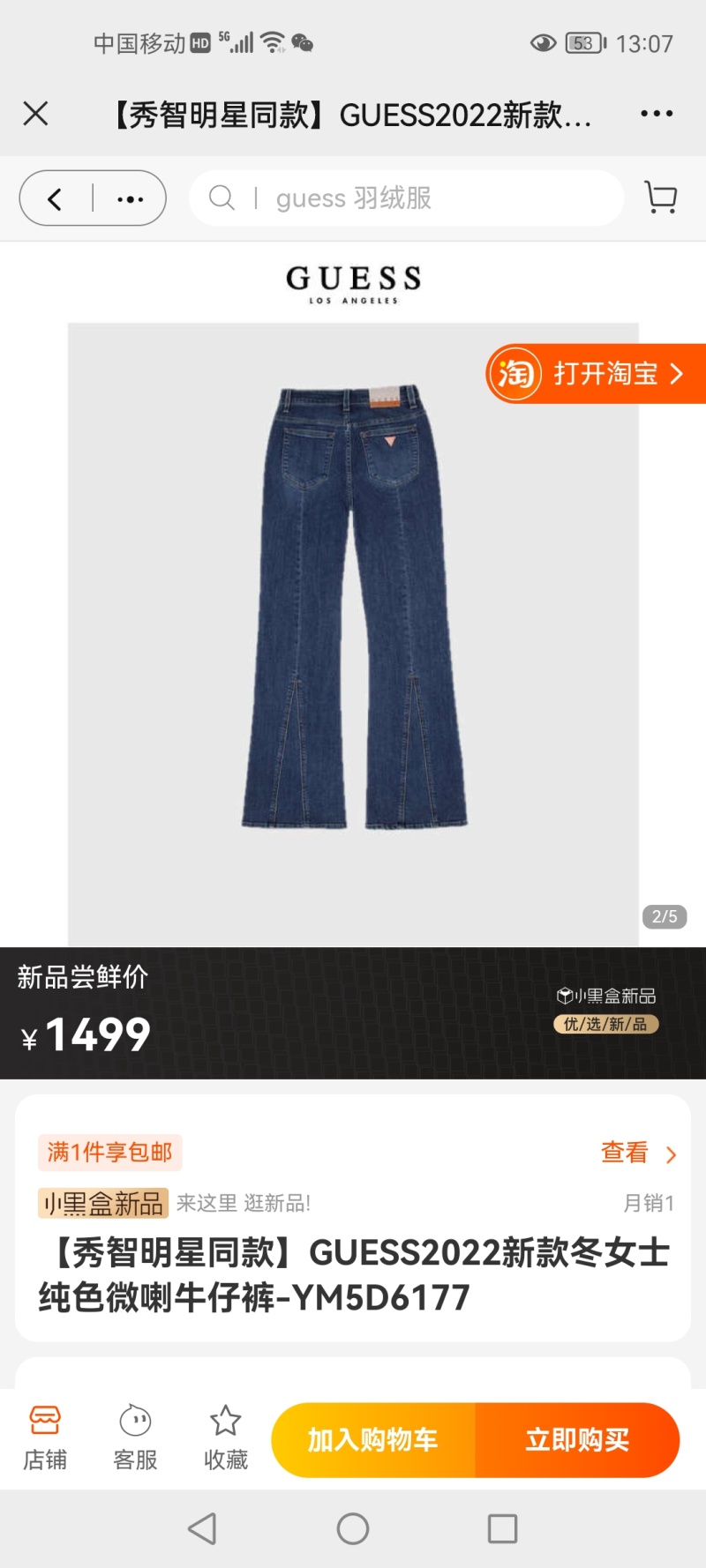Tap the 打开淘宝 banner button
The height and width of the screenshot is (1568, 706).
pos(597,374)
